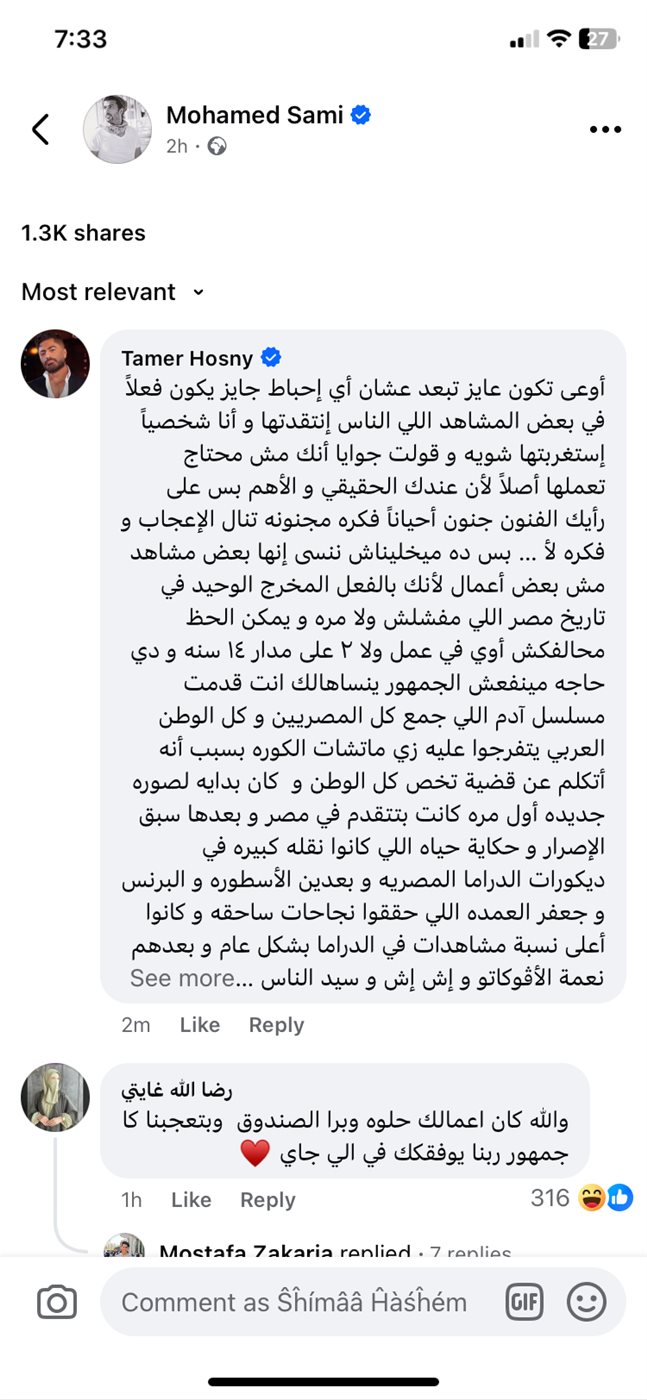
Task: Open رضا الله غايتي's profile avatar
Action: click(x=55, y=1097)
